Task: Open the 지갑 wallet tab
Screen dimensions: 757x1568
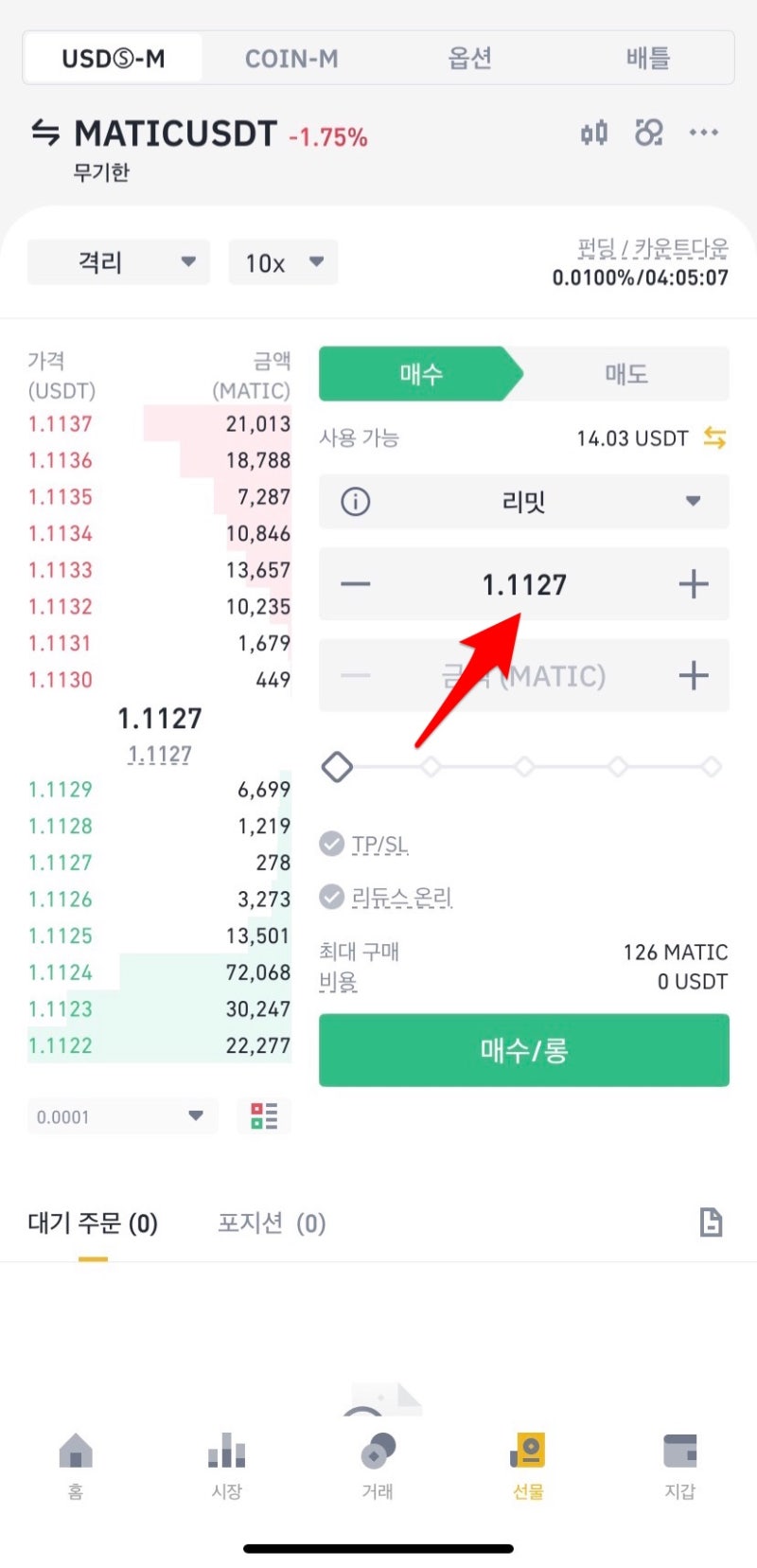Action: pos(679,1463)
